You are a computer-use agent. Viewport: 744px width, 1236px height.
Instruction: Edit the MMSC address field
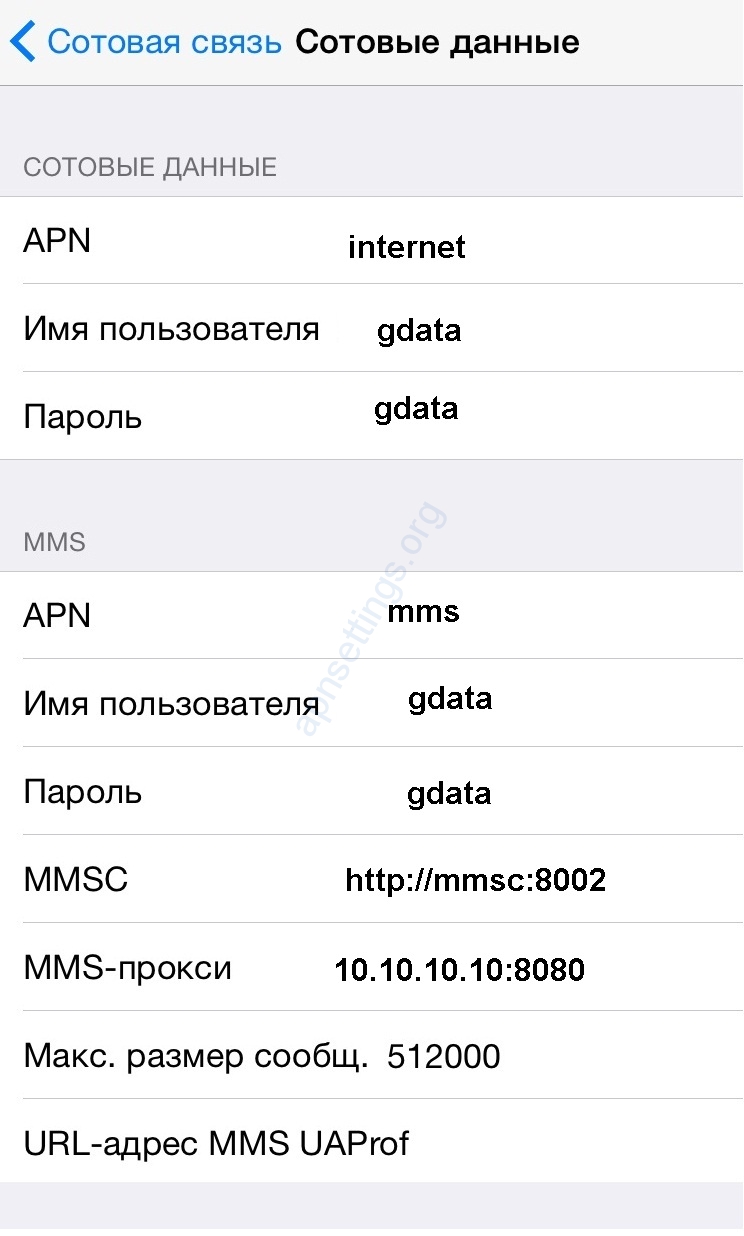pyautogui.click(x=475, y=880)
